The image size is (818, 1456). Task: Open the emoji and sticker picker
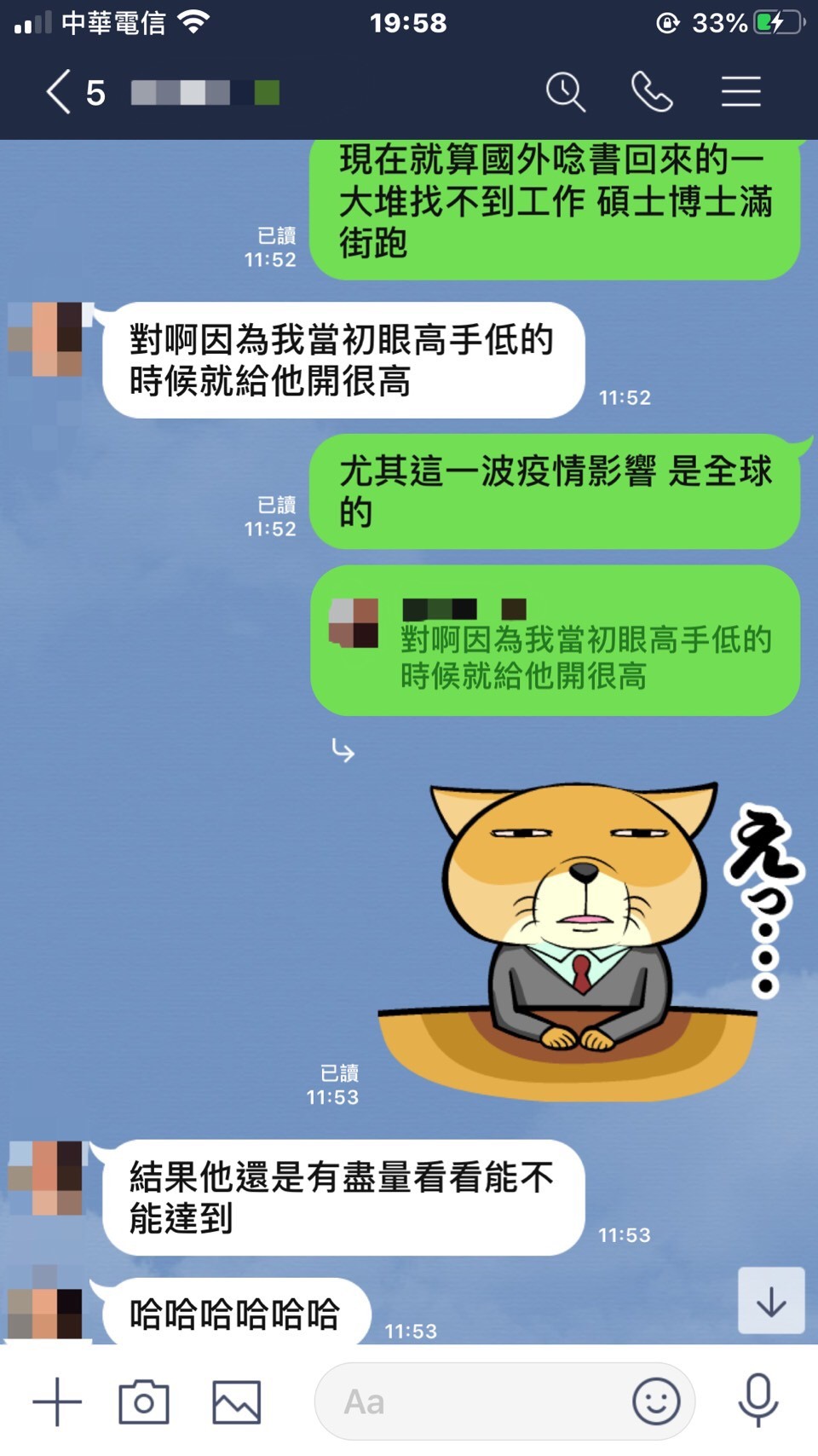pyautogui.click(x=656, y=1401)
